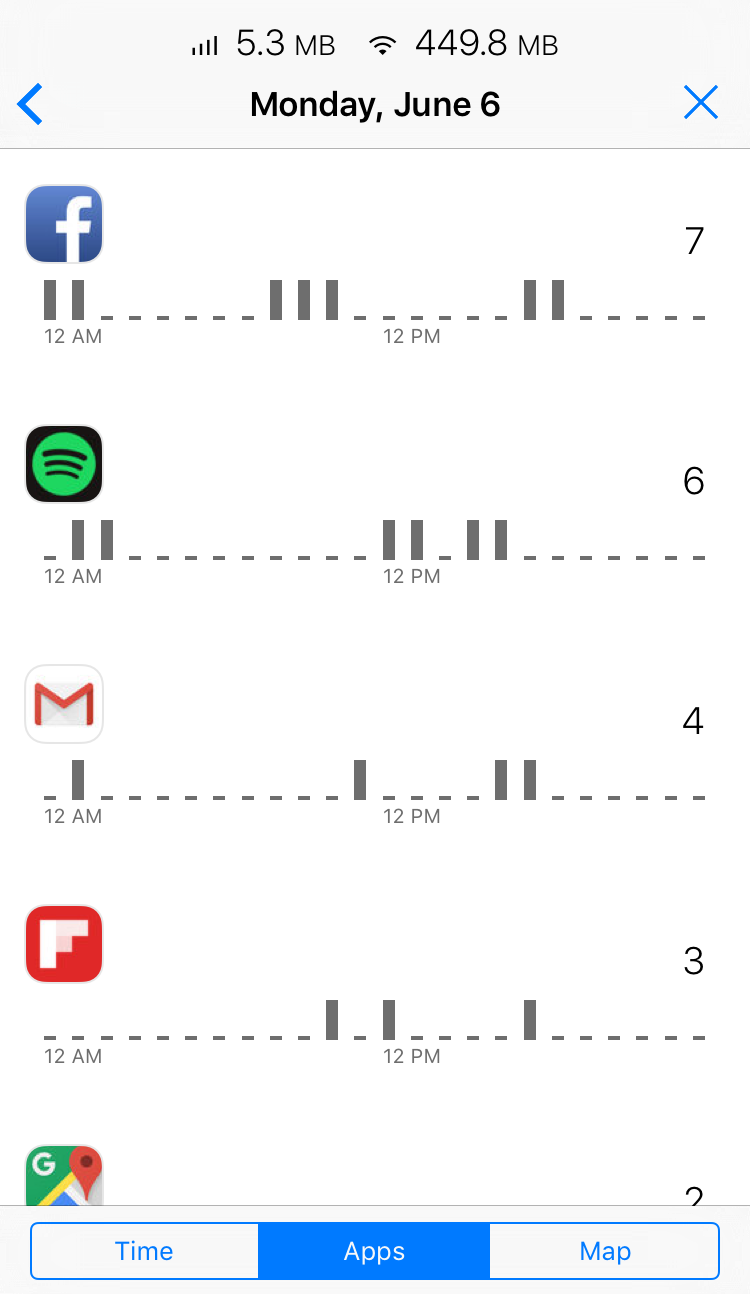The height and width of the screenshot is (1294, 750).
Task: Tap the blue back arrow
Action: point(29,104)
